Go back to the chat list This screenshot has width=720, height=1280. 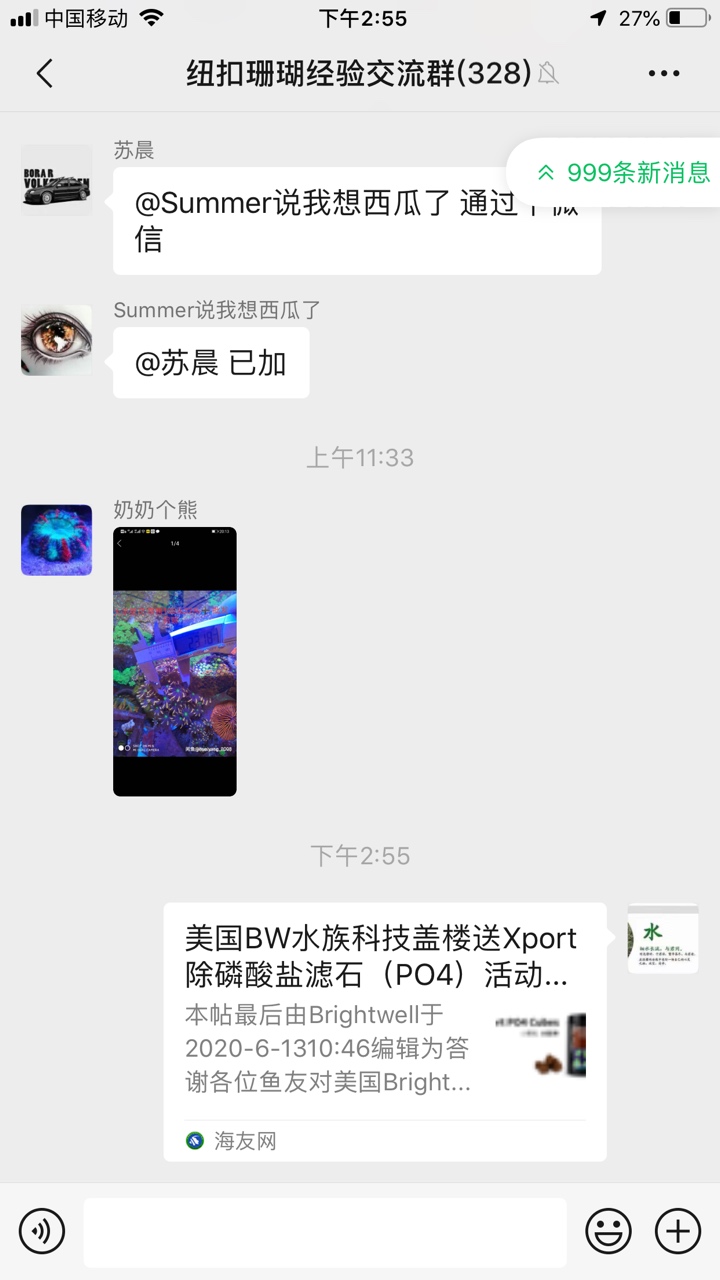[44, 73]
